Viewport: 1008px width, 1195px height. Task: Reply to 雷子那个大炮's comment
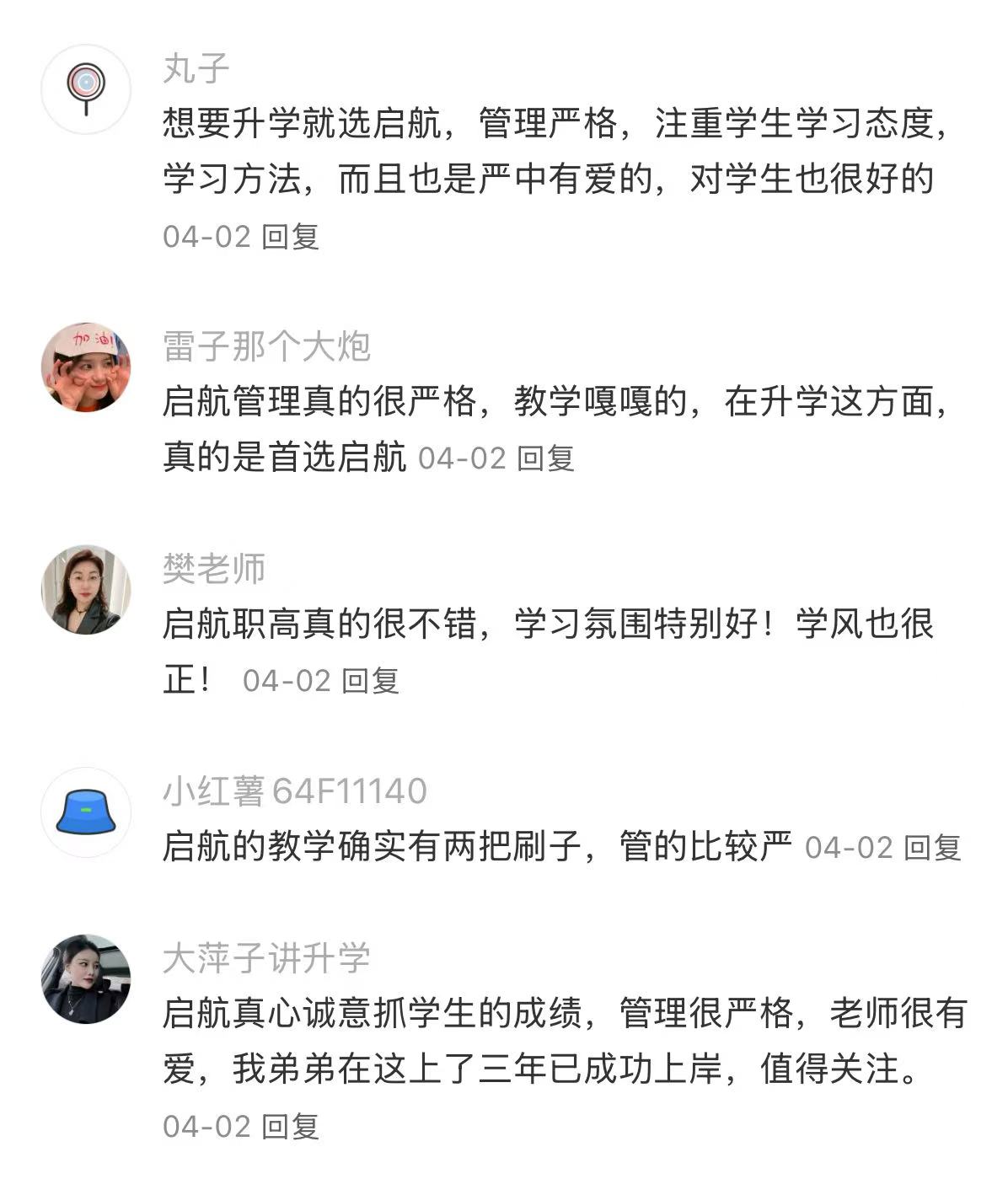point(545,458)
